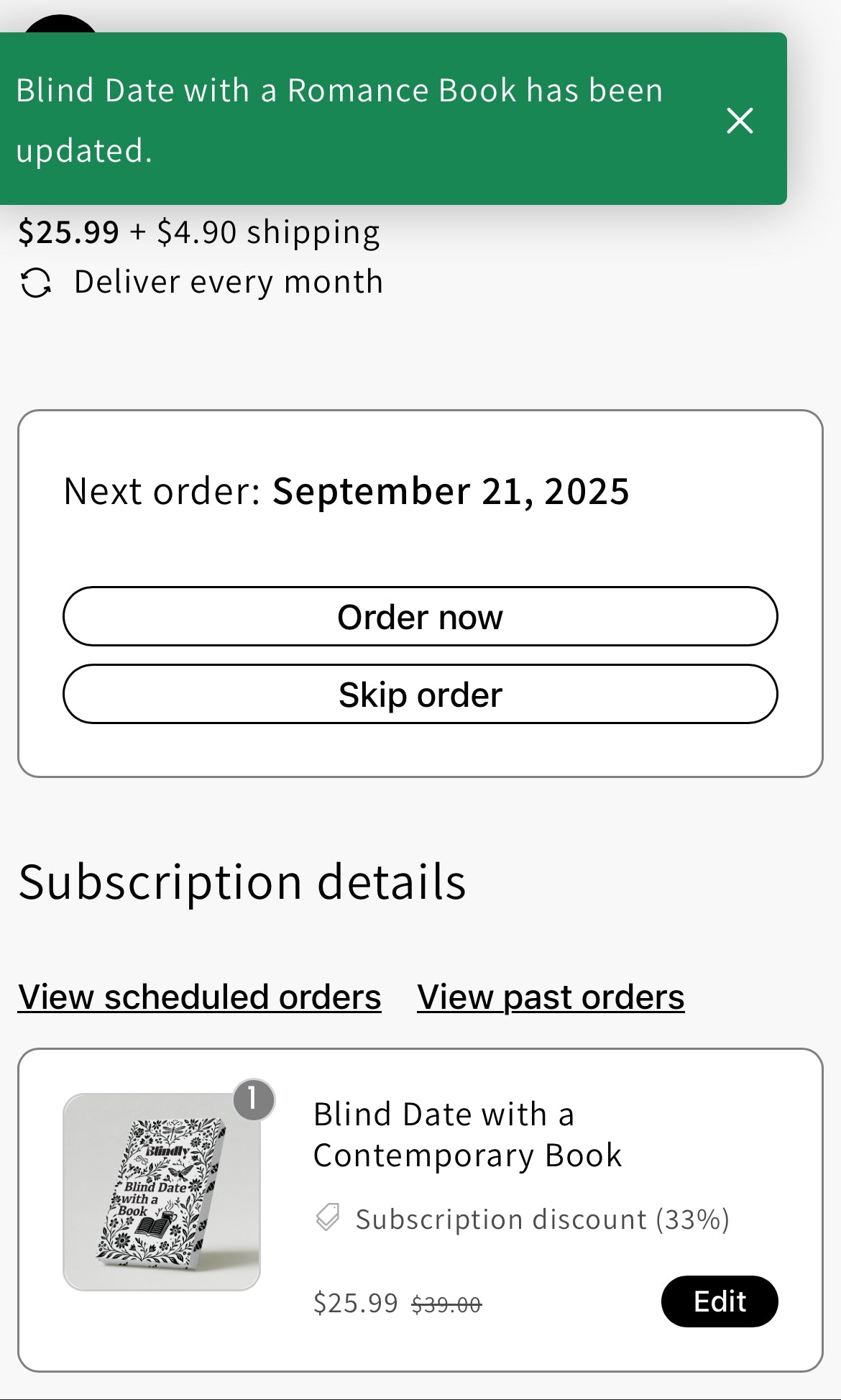The image size is (841, 1400).
Task: Open the Blind Date book product image
Action: (x=162, y=1191)
